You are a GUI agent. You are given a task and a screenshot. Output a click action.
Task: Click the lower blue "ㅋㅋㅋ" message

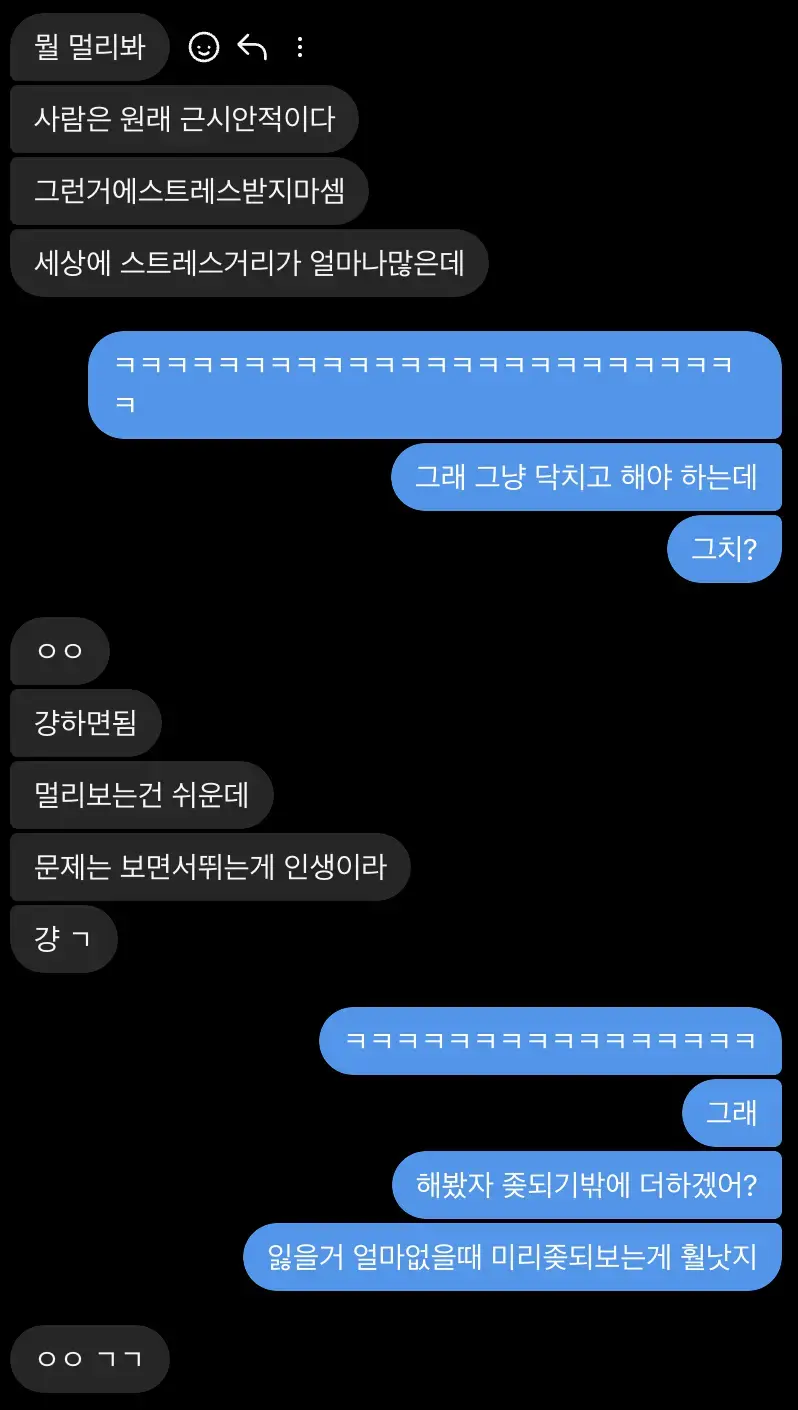[x=551, y=1041]
